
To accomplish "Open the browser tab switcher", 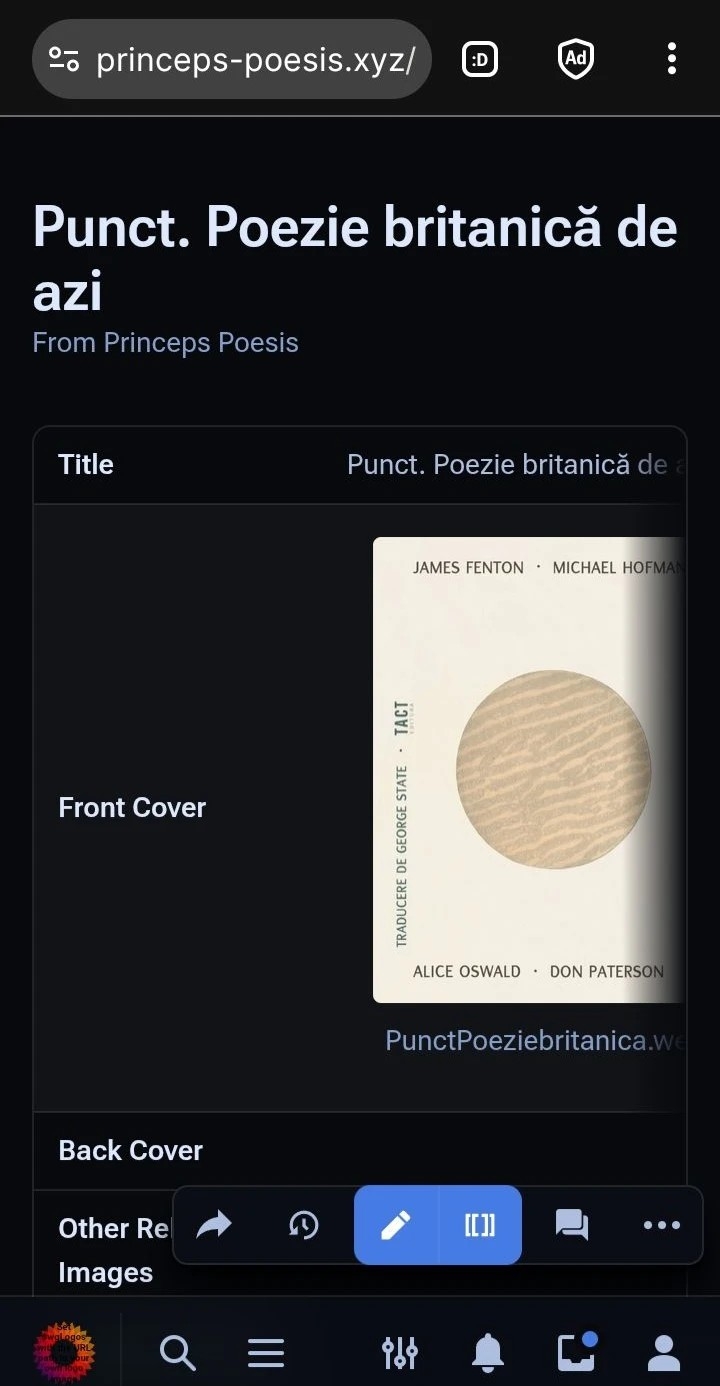I will click(480, 60).
